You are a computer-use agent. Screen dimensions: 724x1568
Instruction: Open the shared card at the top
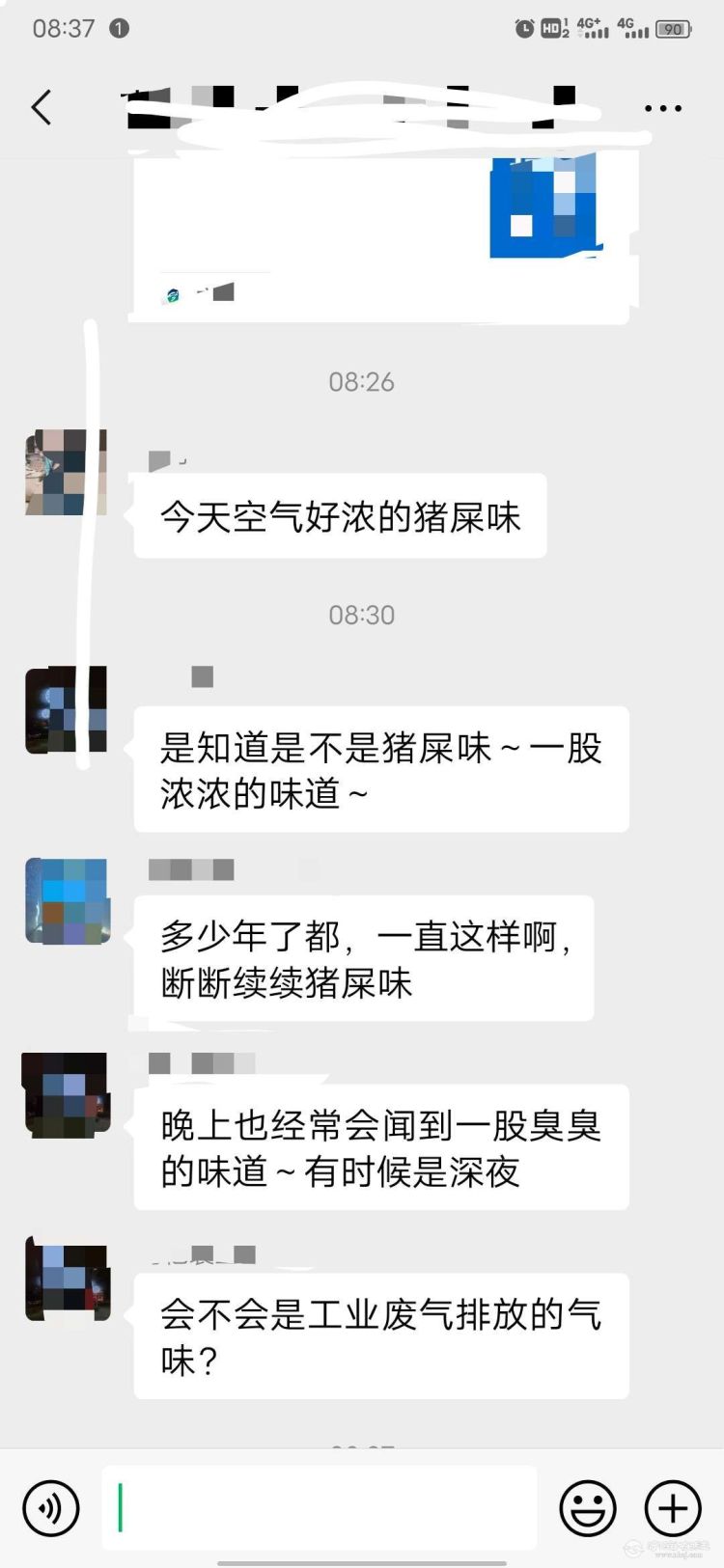(380, 236)
